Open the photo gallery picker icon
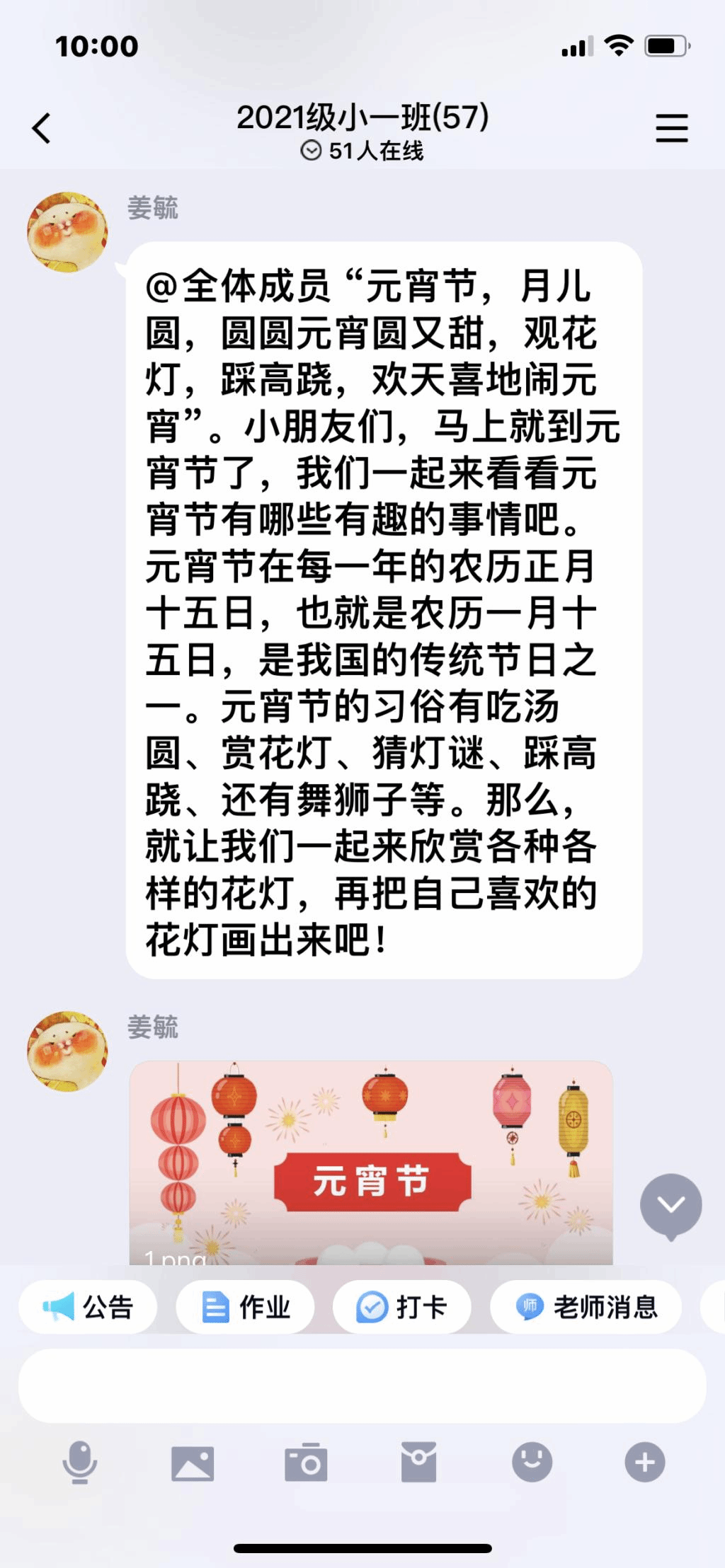Screen dimensions: 725x1568 192,1463
